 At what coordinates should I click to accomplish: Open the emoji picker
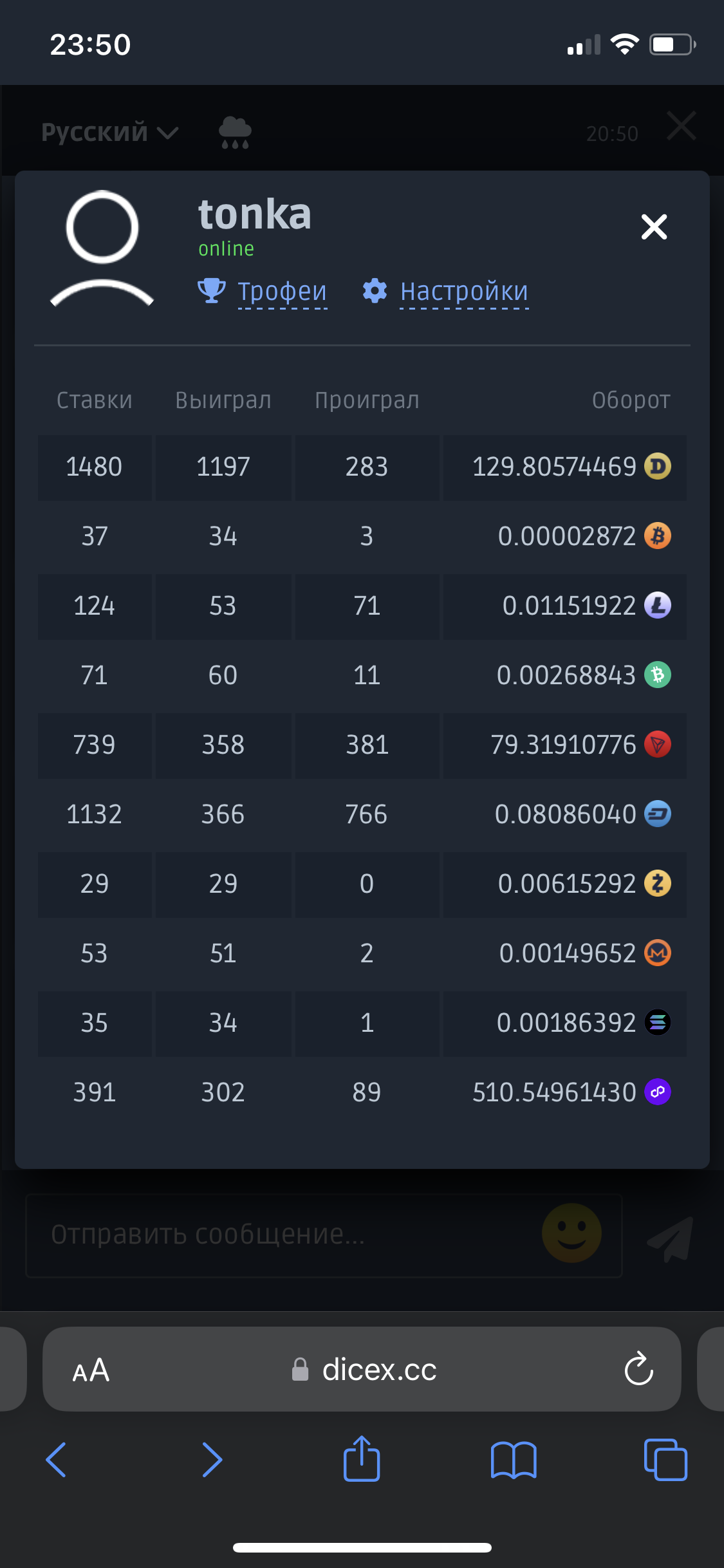click(571, 1233)
